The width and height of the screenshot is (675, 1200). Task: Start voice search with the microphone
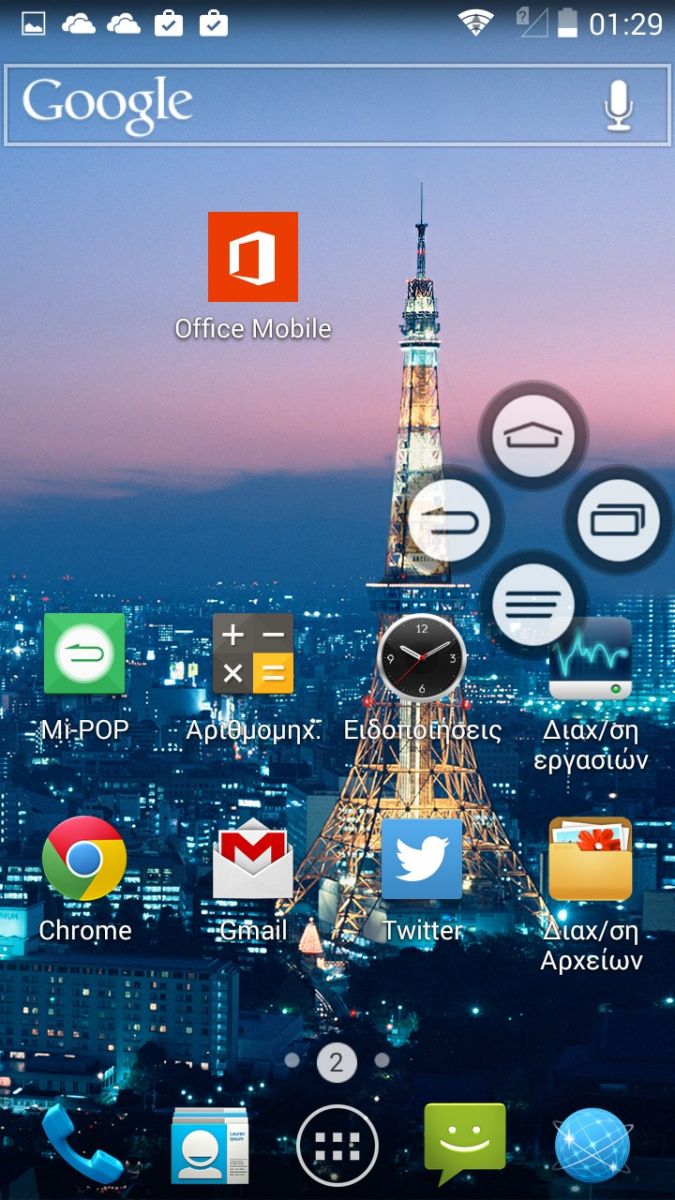pyautogui.click(x=619, y=105)
